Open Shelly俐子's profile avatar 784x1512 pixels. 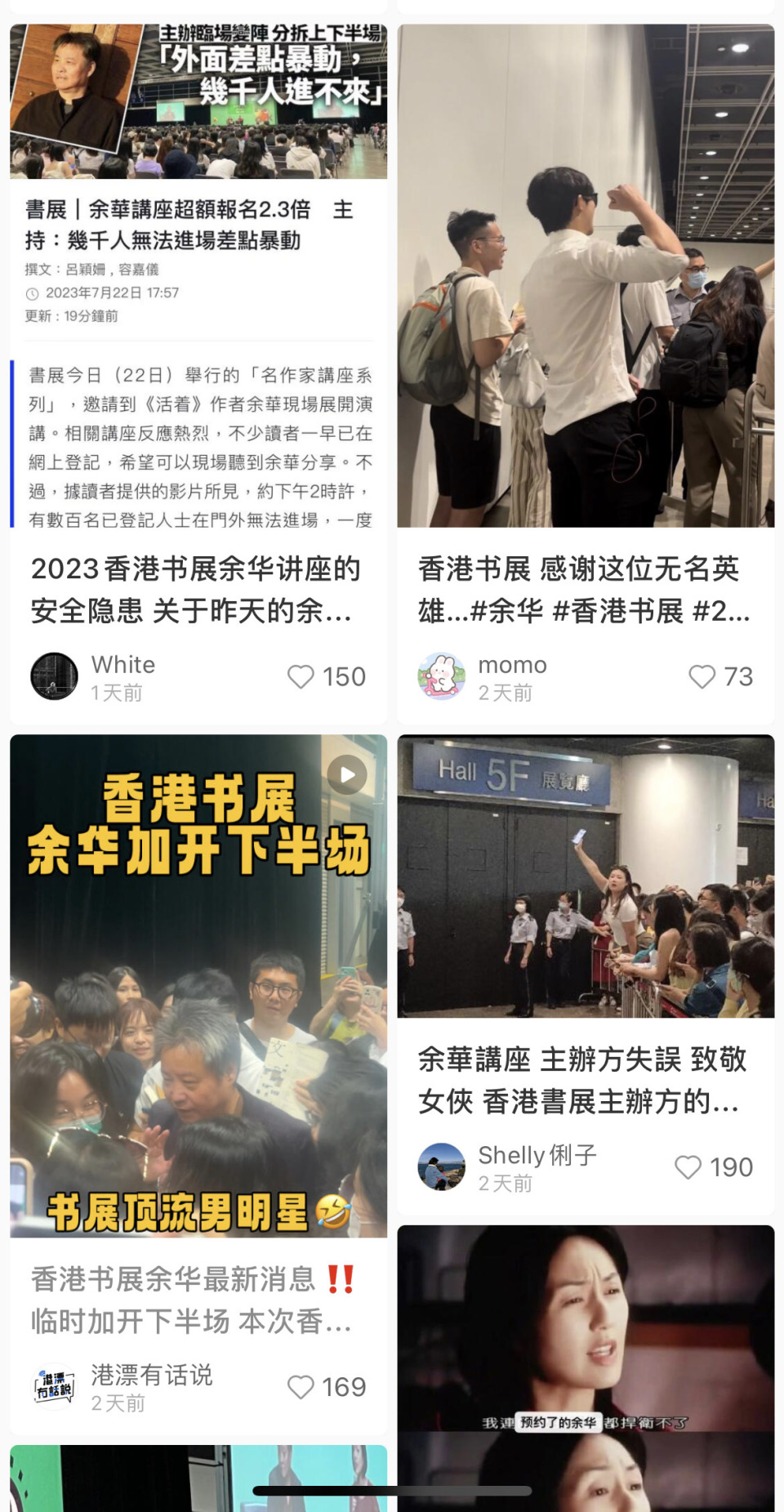click(441, 1167)
